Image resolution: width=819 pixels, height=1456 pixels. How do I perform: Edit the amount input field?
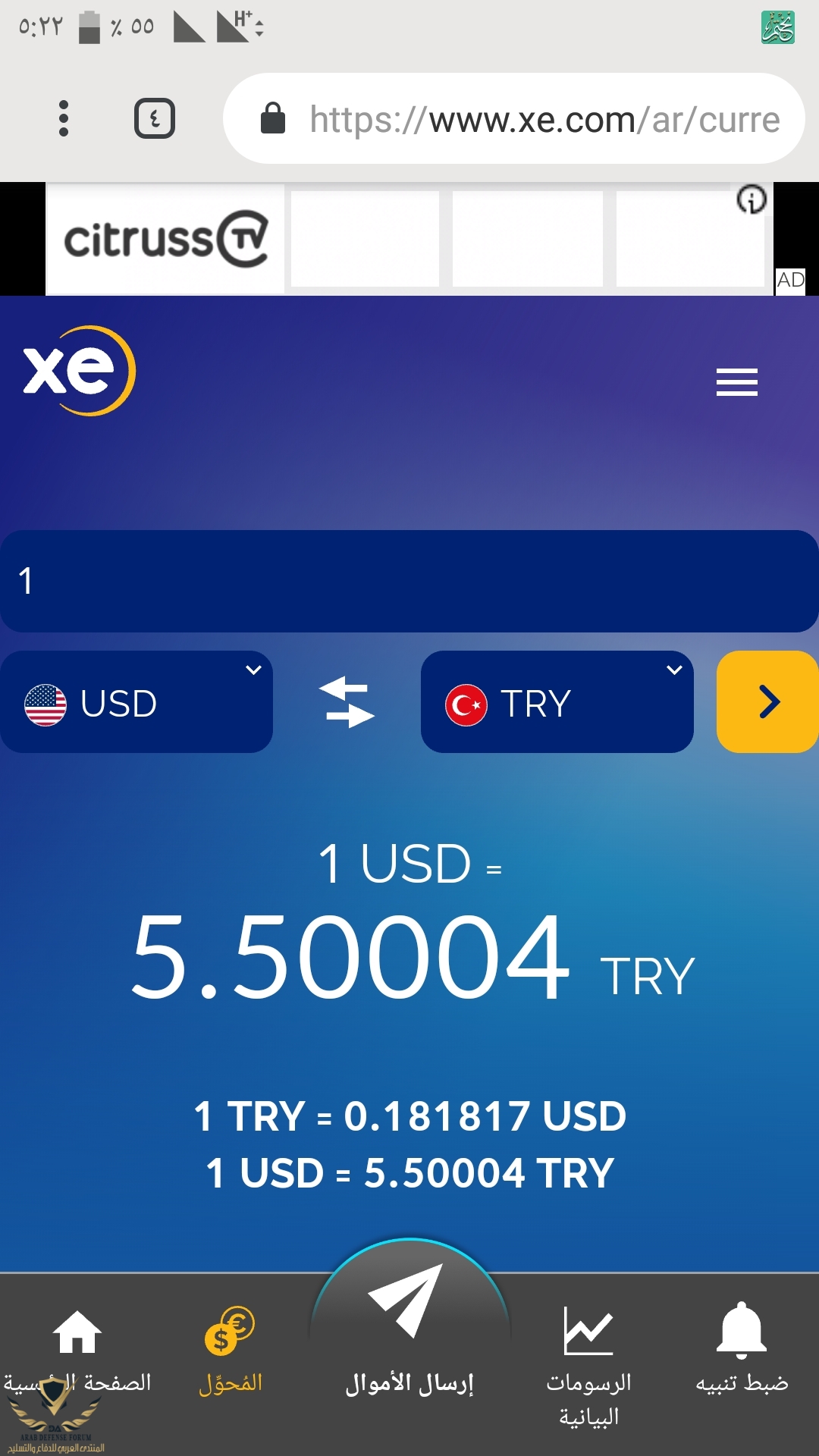[409, 581]
